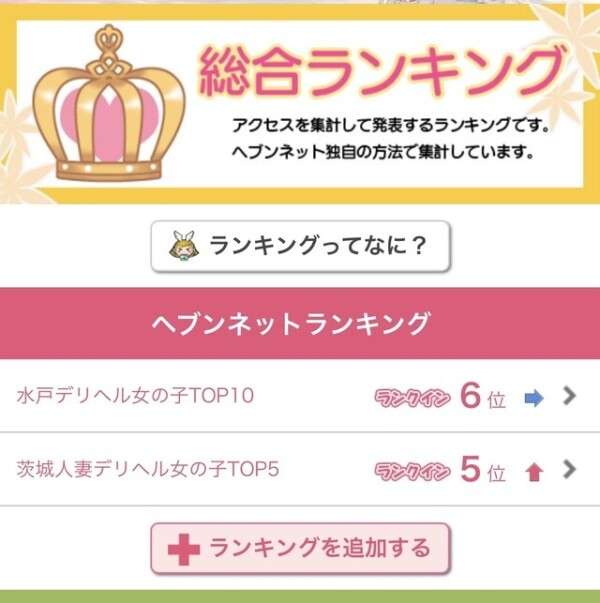Screen dimensions: 600x603
Task: Open 茨城人妻デリヘル女の子TOP5 ranking
Action: click(300, 469)
